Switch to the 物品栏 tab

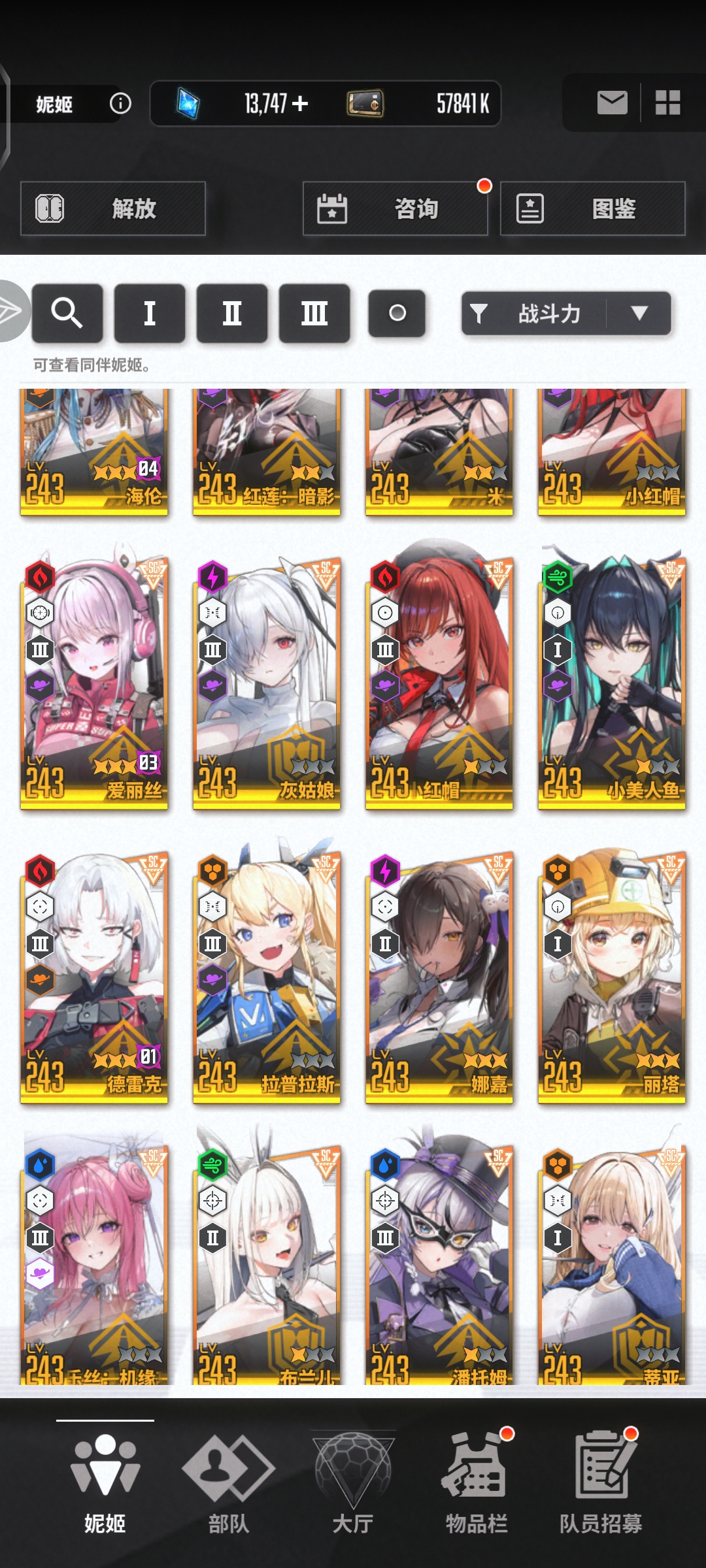476,1480
